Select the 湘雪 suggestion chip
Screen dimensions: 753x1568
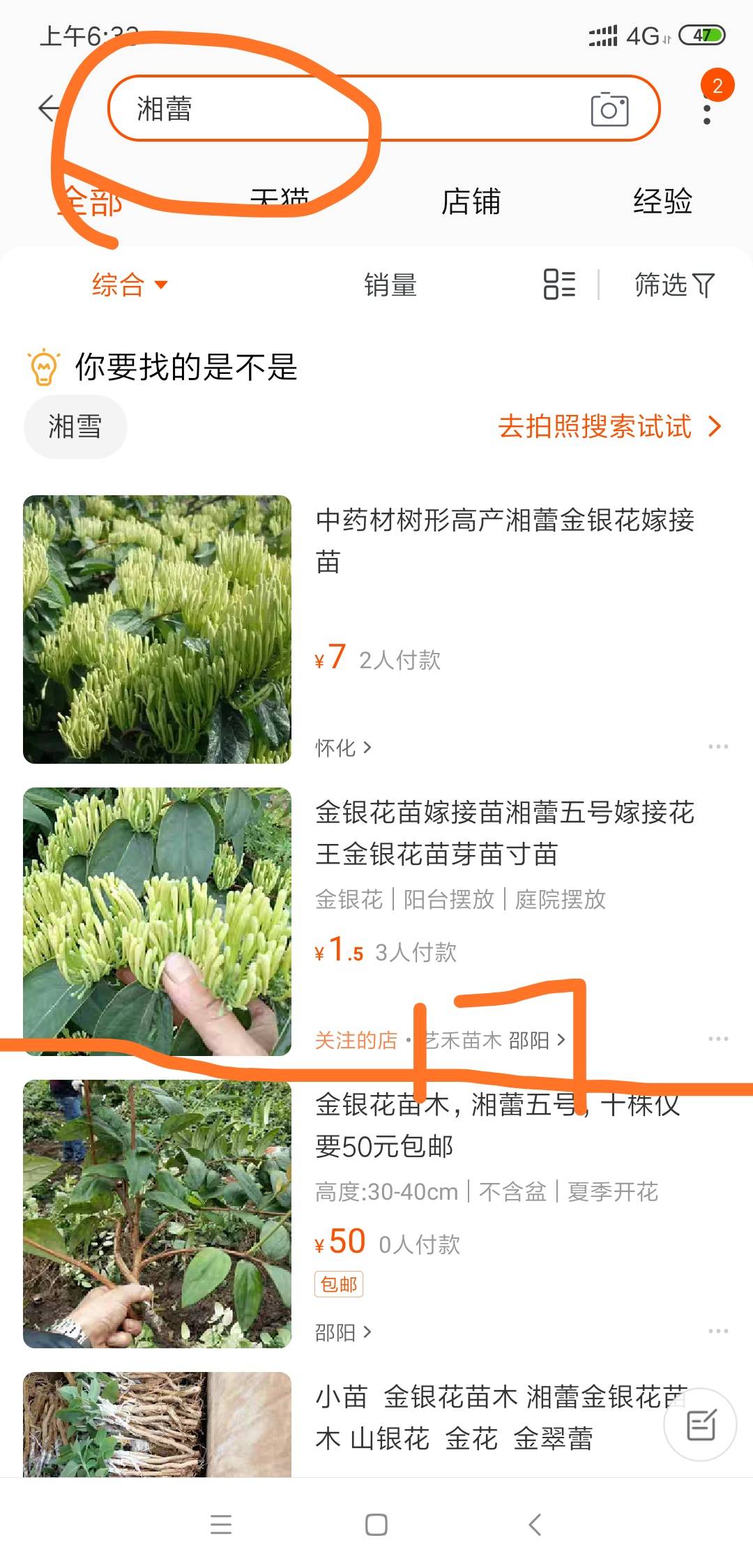[75, 426]
